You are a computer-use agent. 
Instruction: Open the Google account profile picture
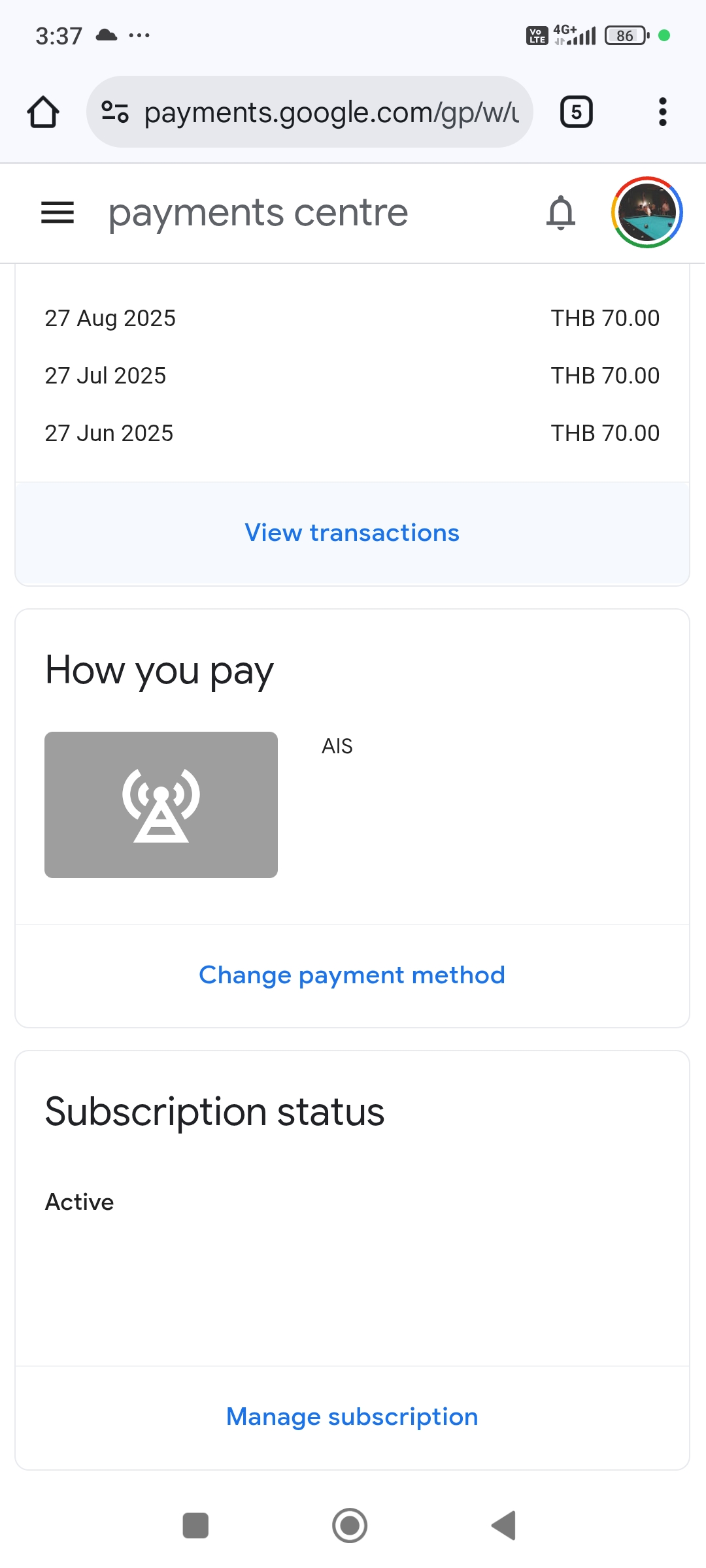coord(647,212)
